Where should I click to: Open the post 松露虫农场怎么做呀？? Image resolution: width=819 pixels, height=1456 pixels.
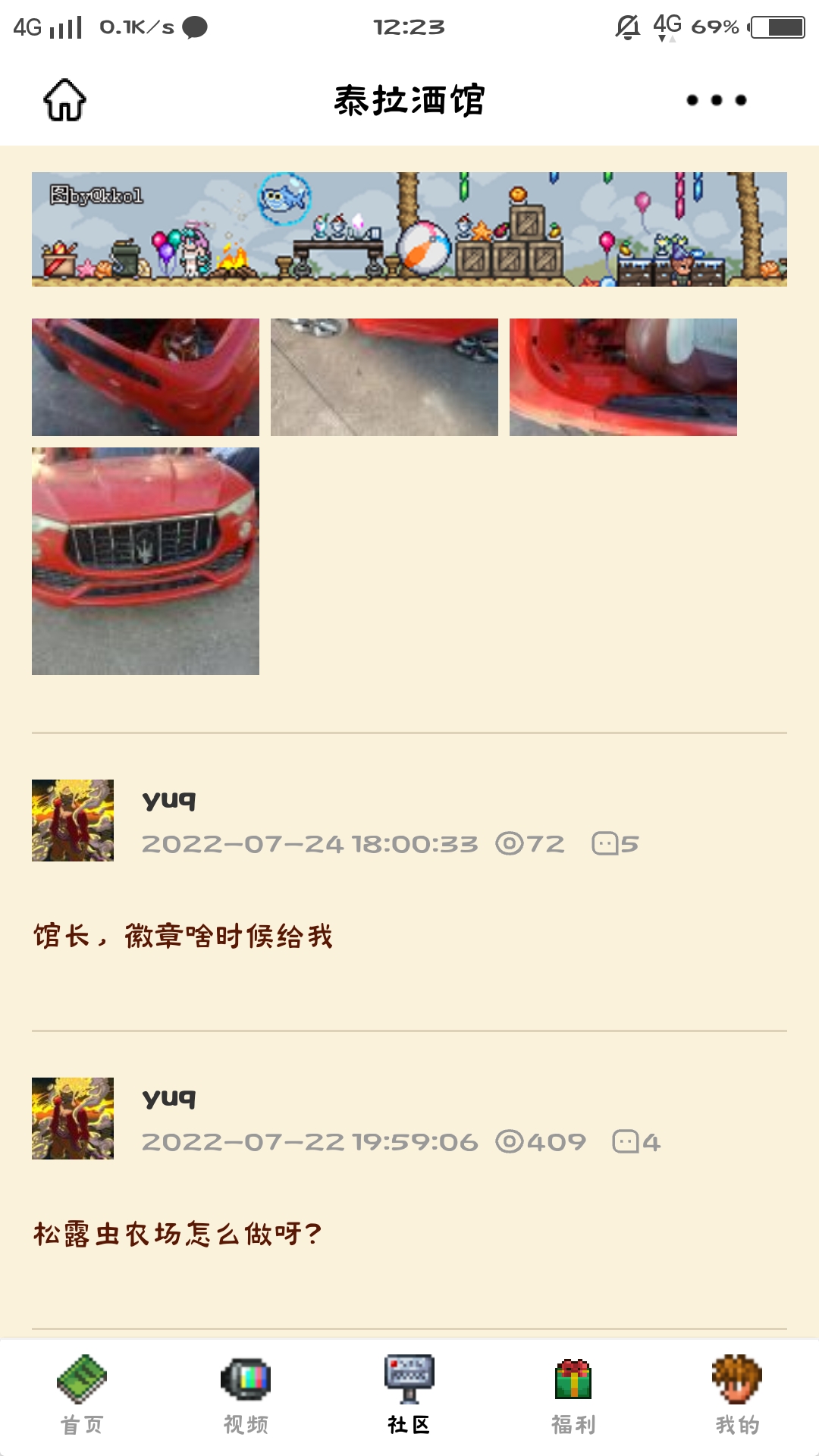click(177, 1235)
